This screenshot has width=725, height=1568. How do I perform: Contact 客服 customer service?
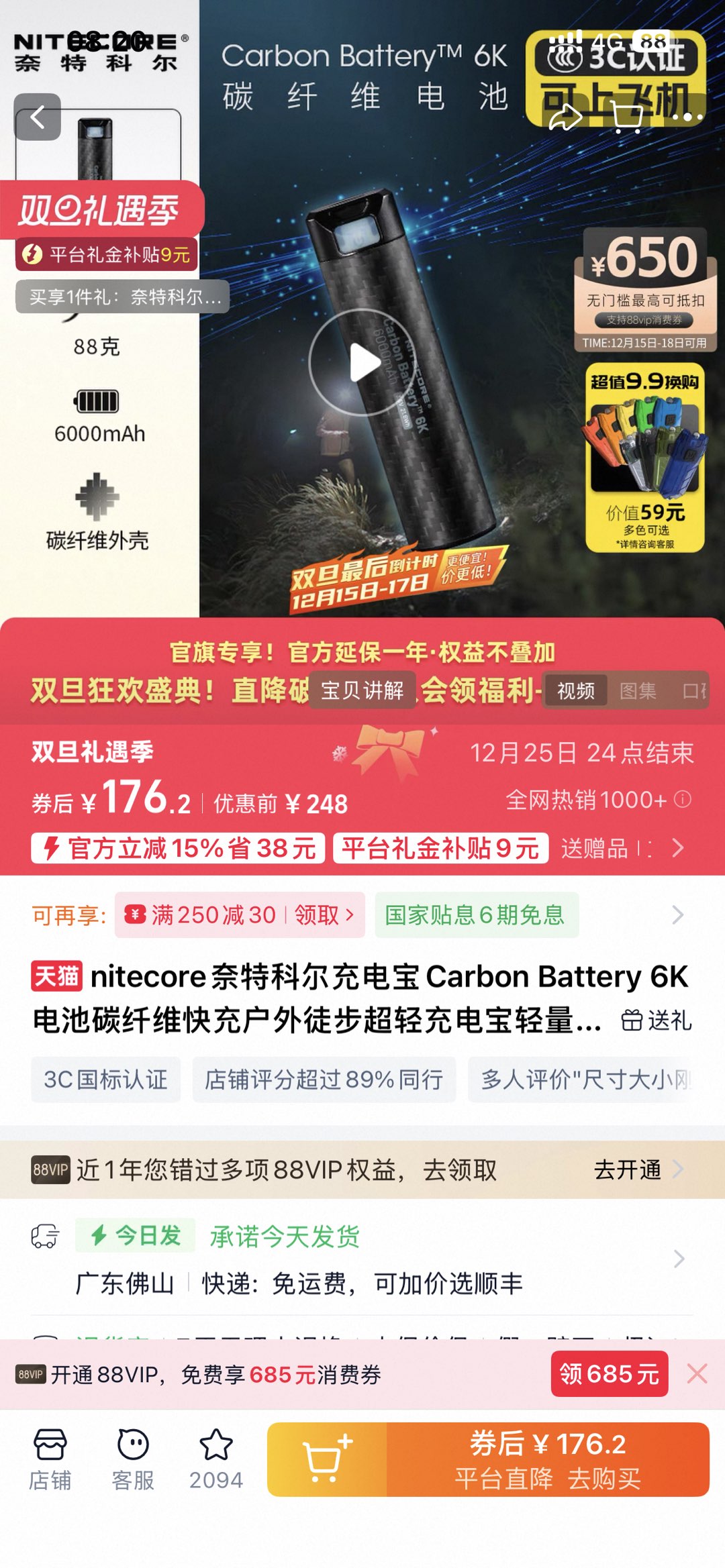coord(133,1459)
